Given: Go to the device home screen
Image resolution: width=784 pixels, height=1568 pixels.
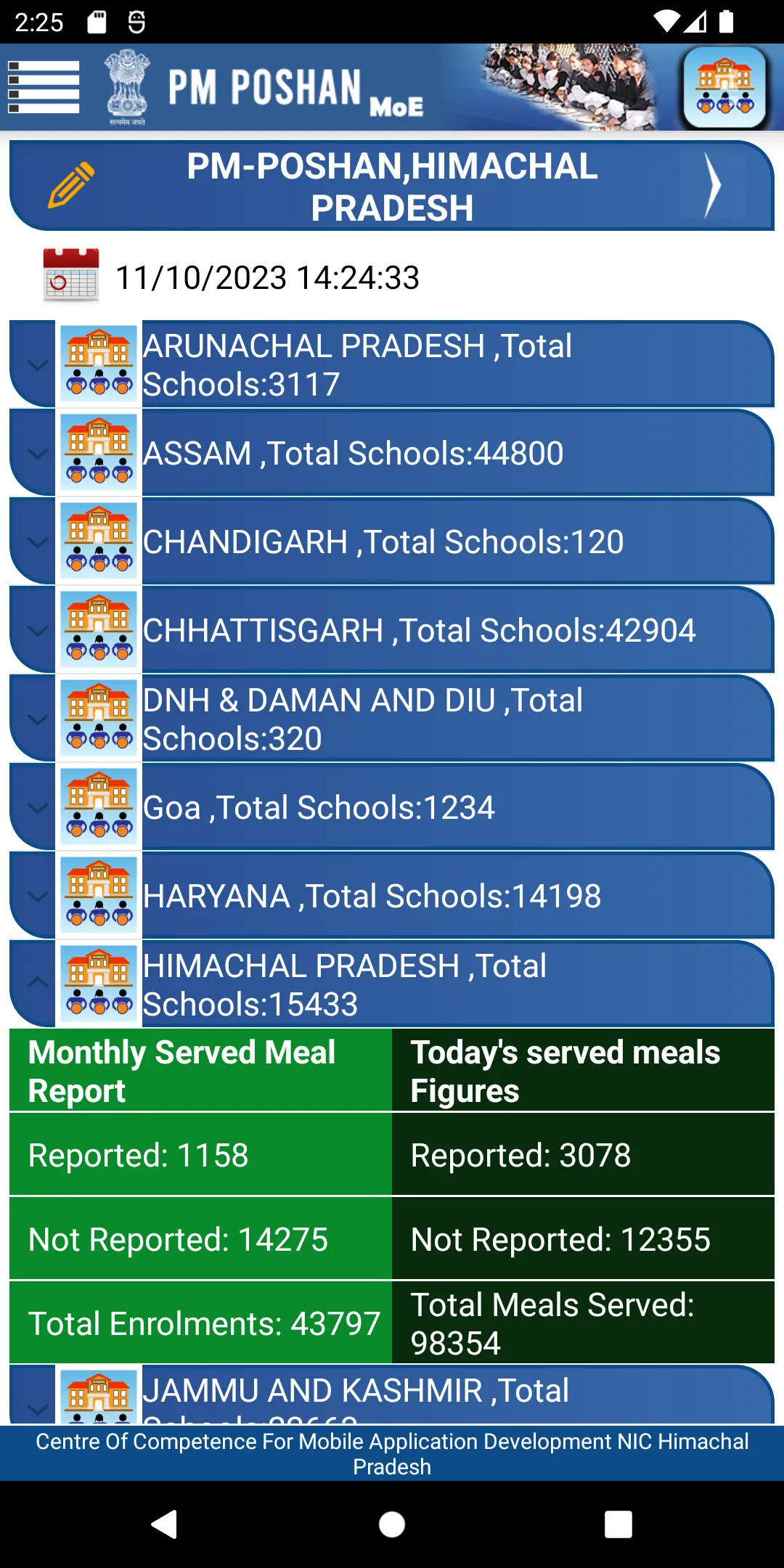Looking at the screenshot, I should point(392,1524).
